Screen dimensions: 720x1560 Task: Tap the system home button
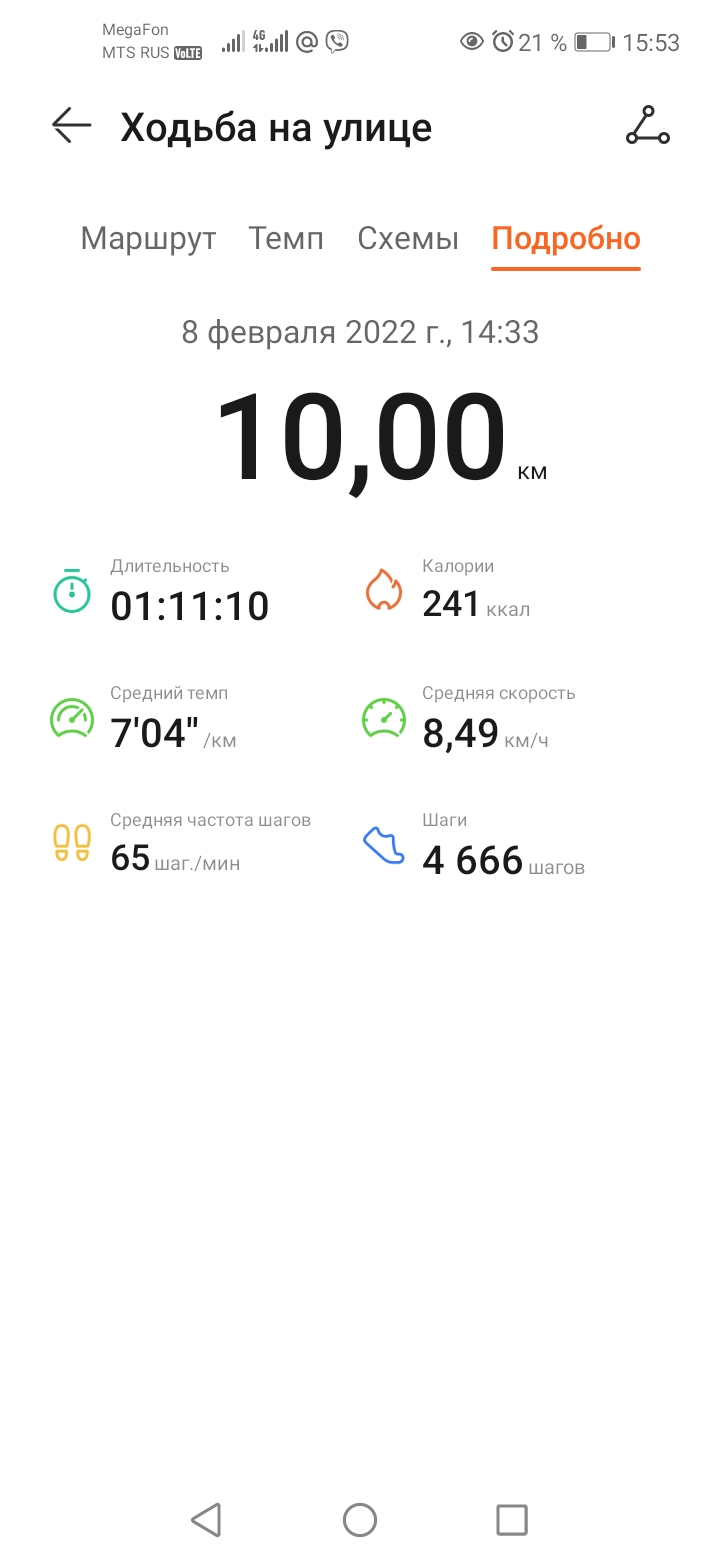click(360, 1520)
